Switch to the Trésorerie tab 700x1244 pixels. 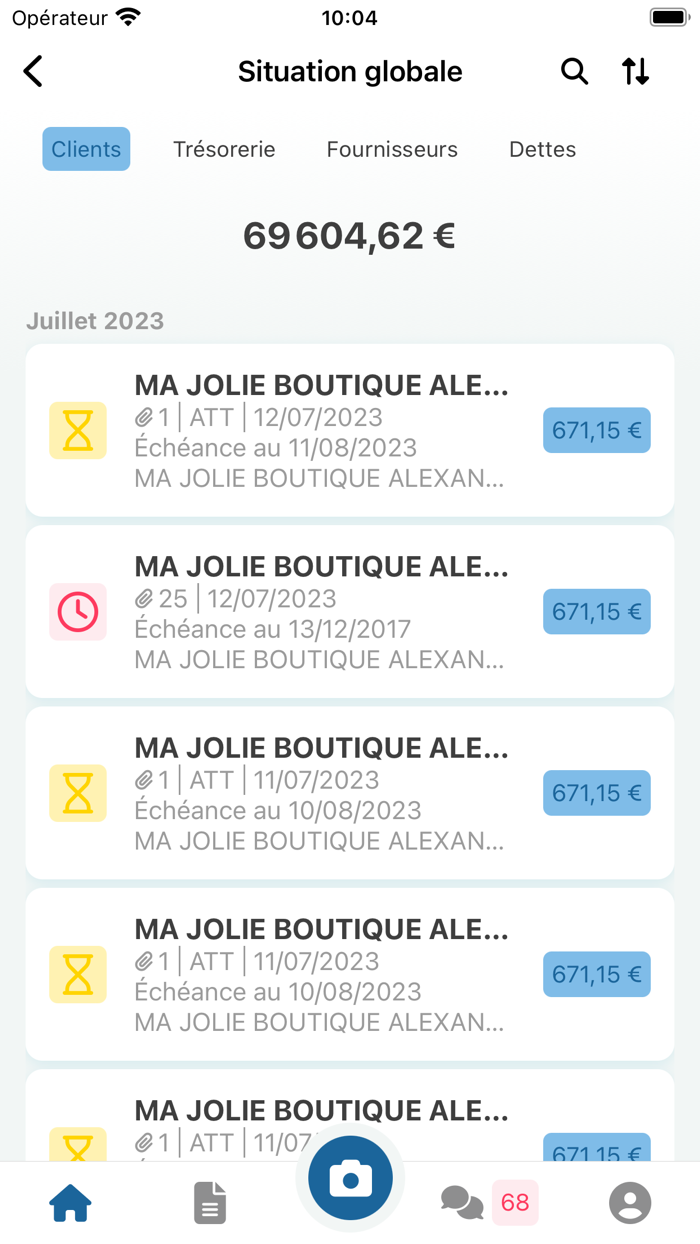point(224,149)
